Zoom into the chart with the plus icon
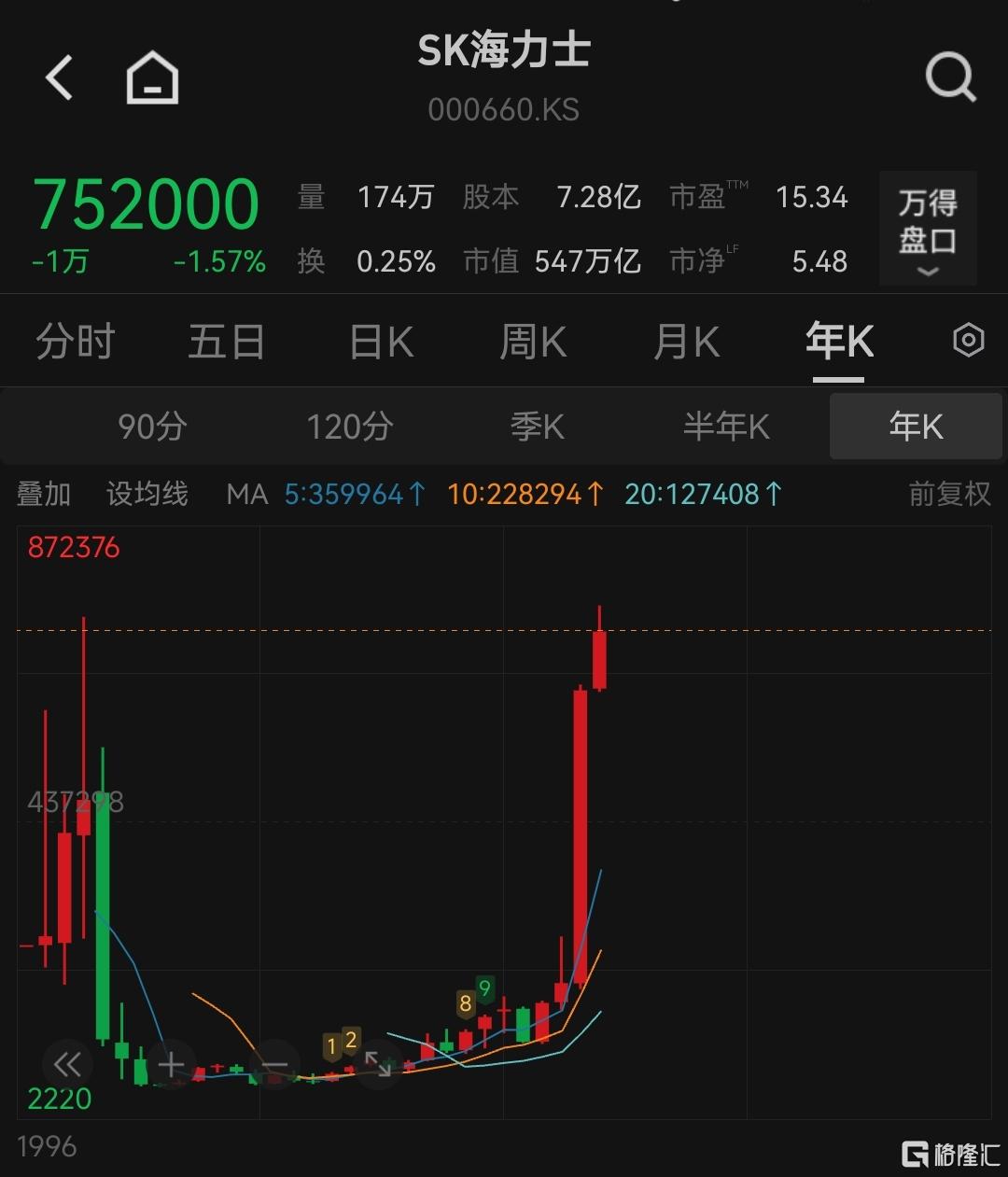1008x1177 pixels. coord(171,1064)
